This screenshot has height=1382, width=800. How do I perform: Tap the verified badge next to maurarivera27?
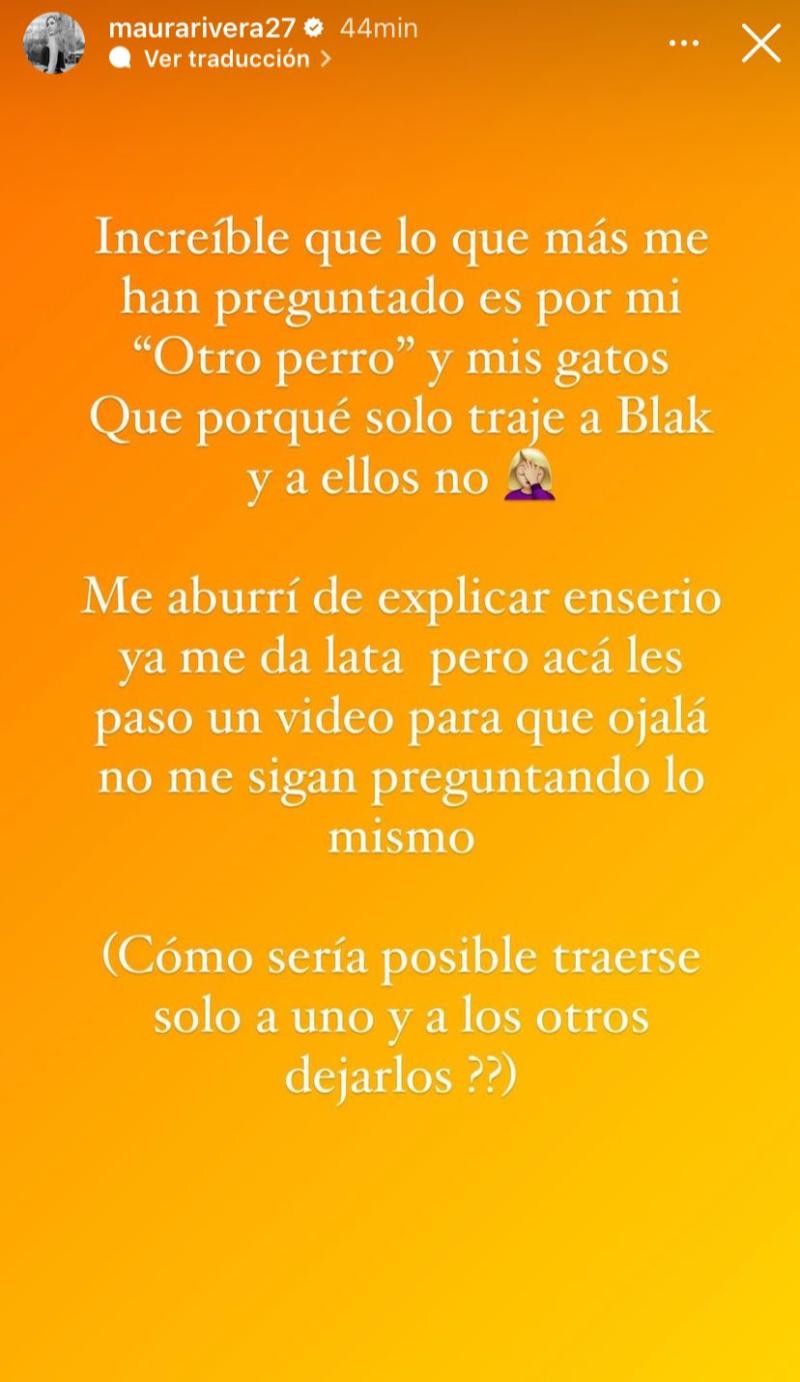315,28
